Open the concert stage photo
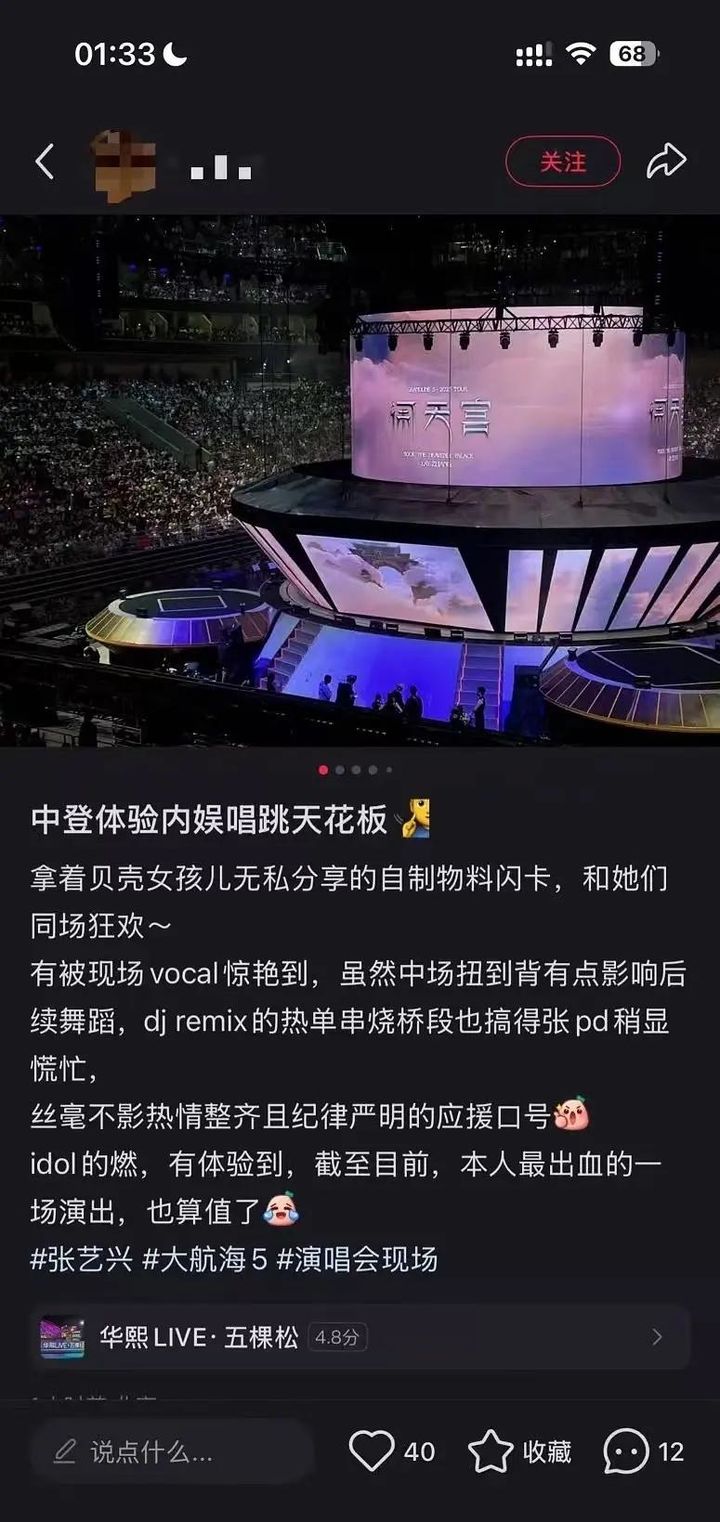The height and width of the screenshot is (1522, 720). 360,480
